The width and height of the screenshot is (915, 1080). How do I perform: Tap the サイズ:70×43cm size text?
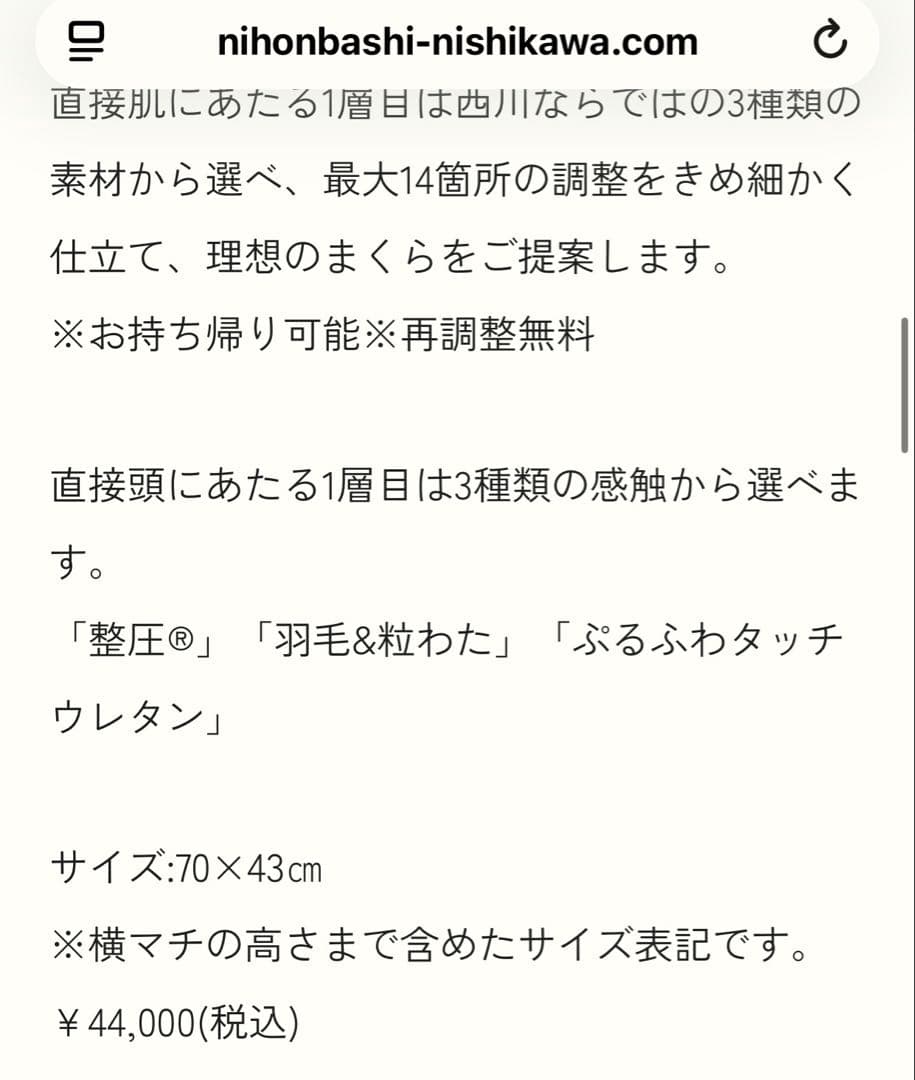click(x=183, y=870)
